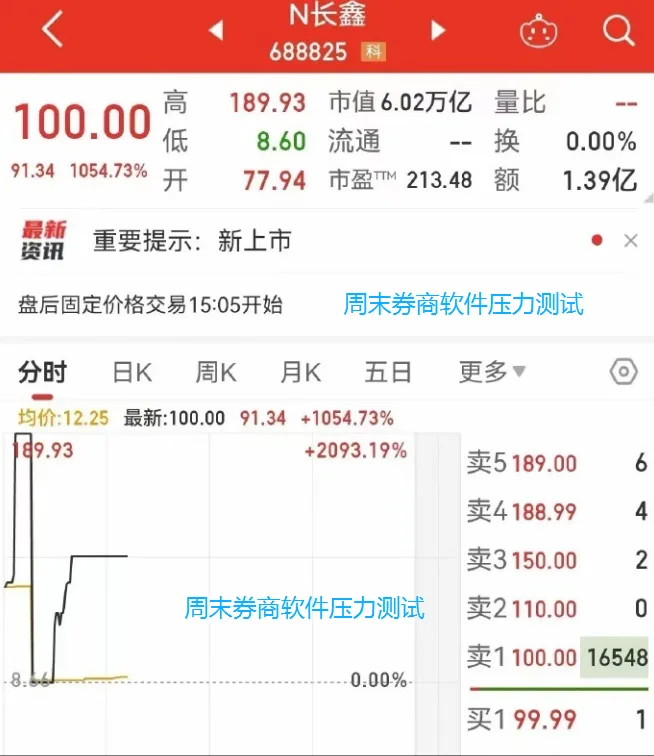This screenshot has height=756, width=654.
Task: Go back to the previous page
Action: click(53, 30)
